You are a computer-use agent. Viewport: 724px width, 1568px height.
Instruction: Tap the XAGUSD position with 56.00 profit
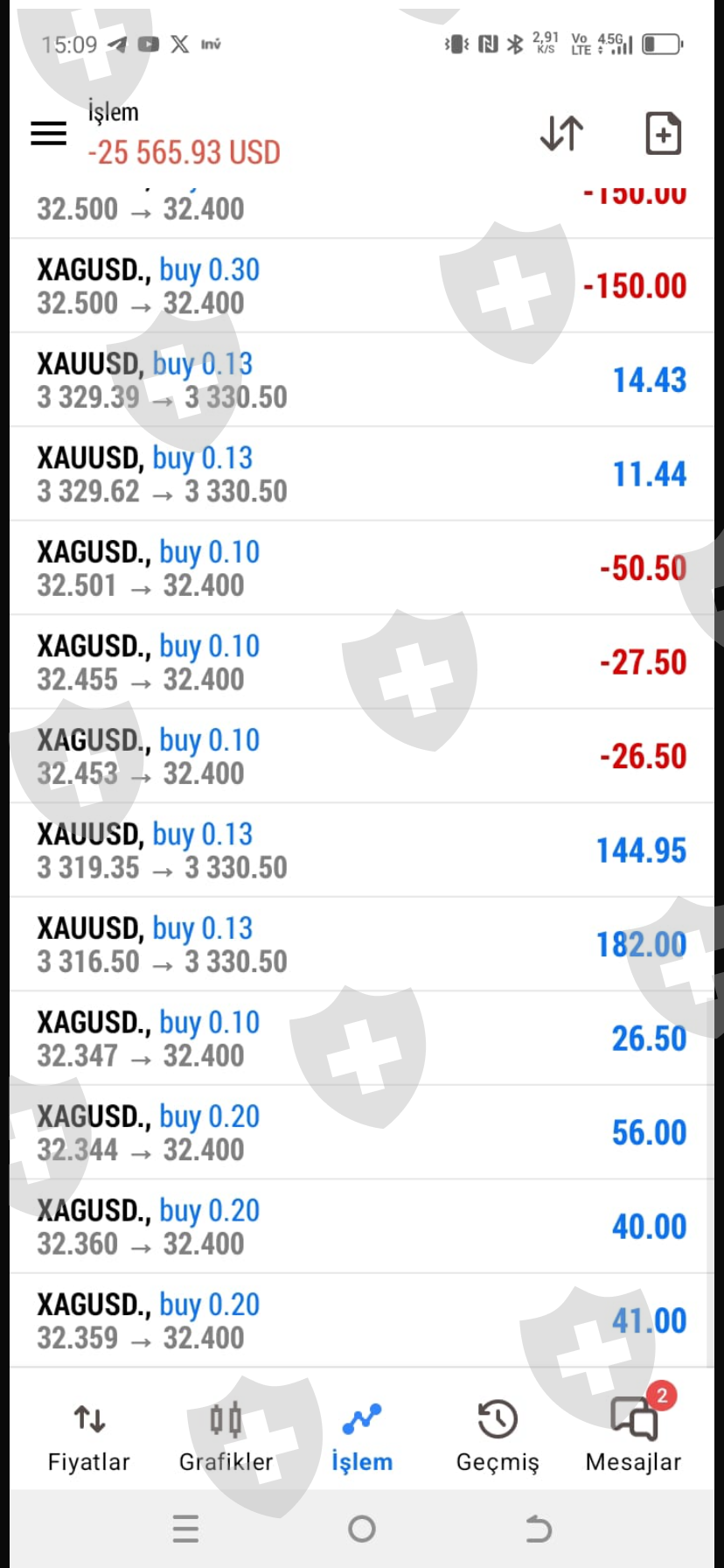362,1132
